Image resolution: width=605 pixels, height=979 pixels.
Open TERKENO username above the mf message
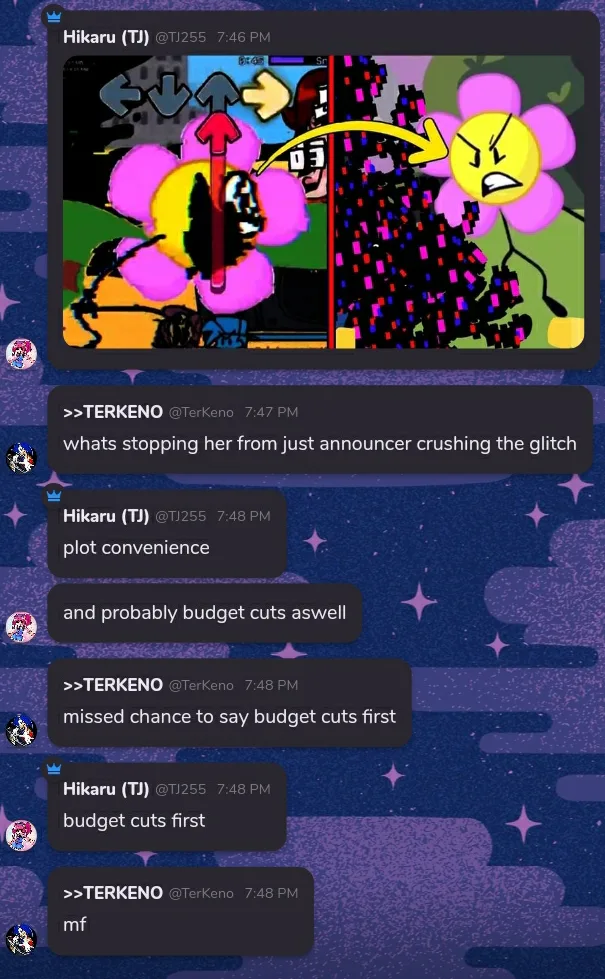tap(113, 893)
